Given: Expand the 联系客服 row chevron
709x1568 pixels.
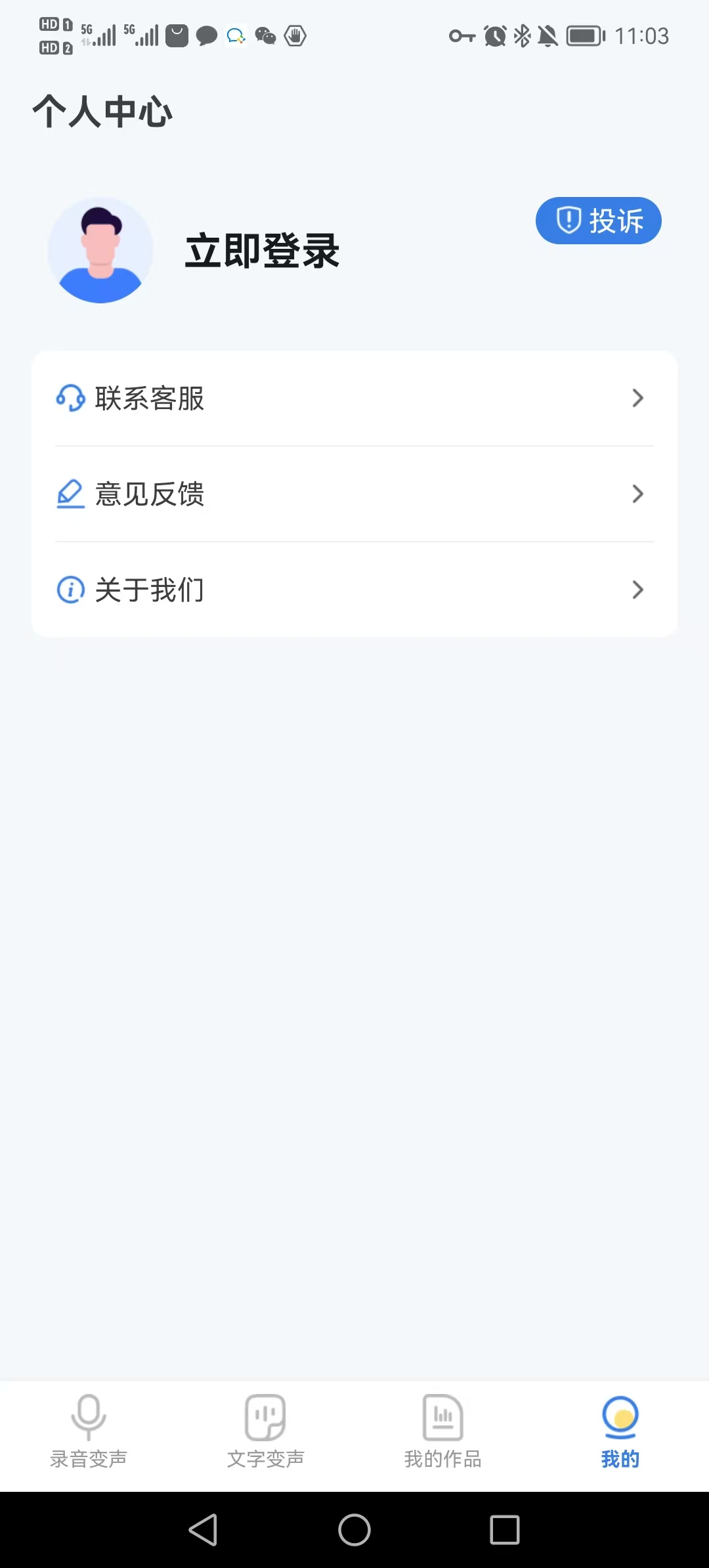Looking at the screenshot, I should click(637, 398).
